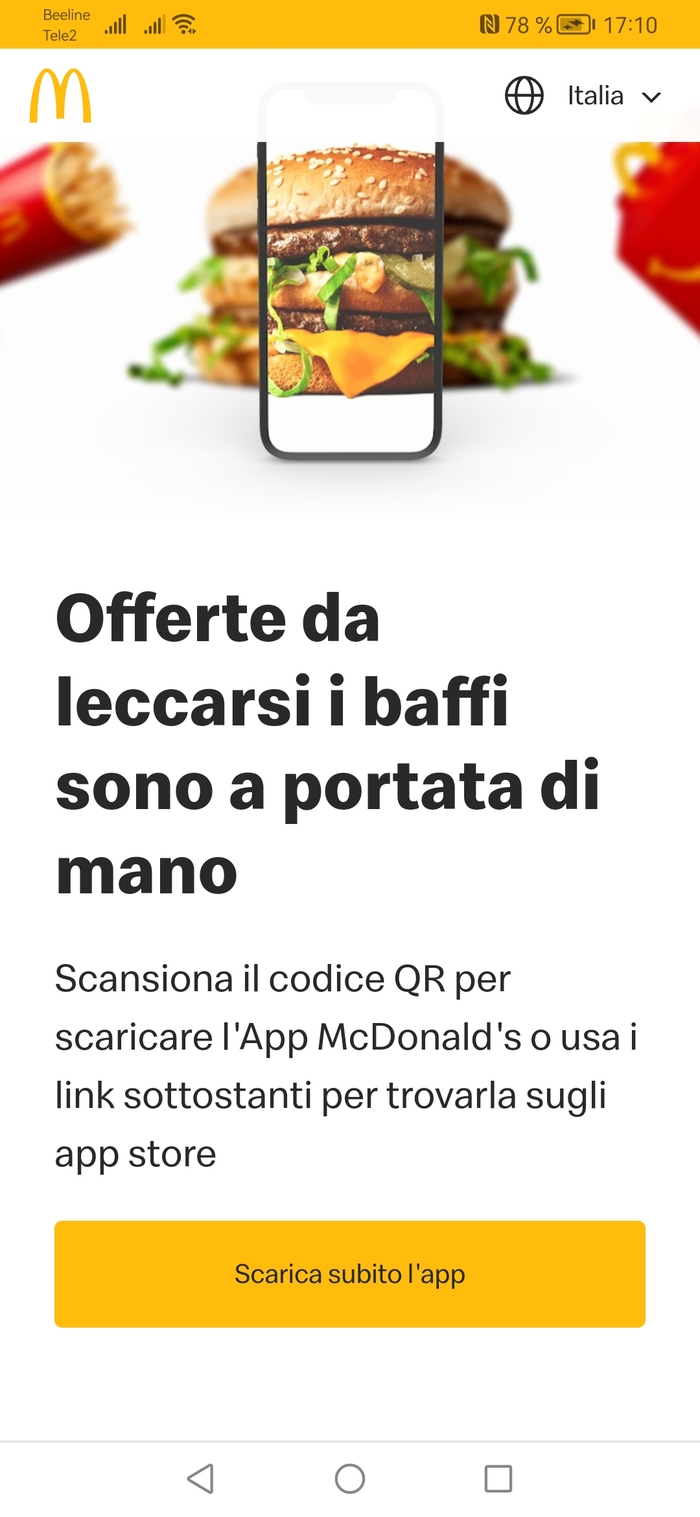This screenshot has width=700, height=1517.
Task: Open the McDonald's logo home link
Action: click(x=60, y=96)
